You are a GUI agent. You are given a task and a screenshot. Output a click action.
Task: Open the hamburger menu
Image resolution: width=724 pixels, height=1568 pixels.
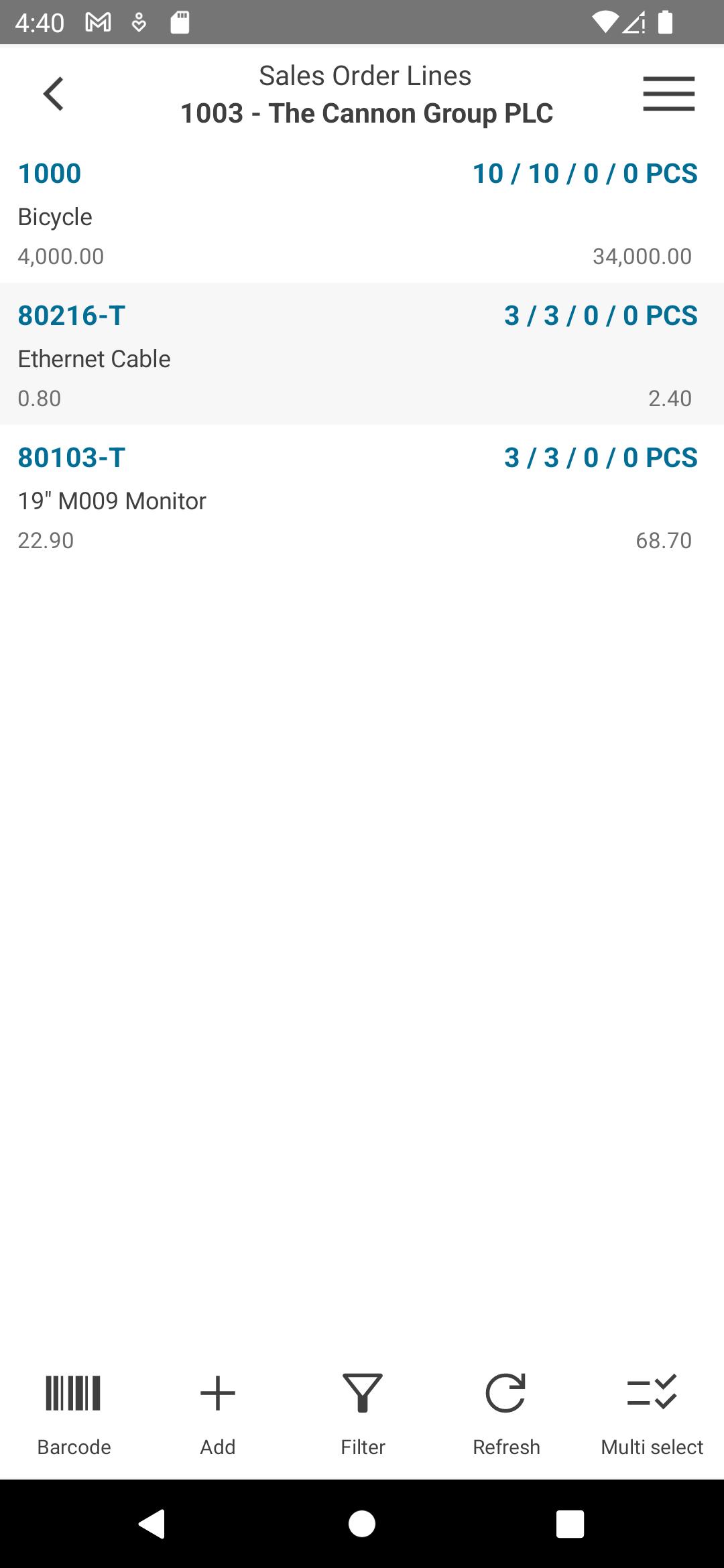point(668,94)
